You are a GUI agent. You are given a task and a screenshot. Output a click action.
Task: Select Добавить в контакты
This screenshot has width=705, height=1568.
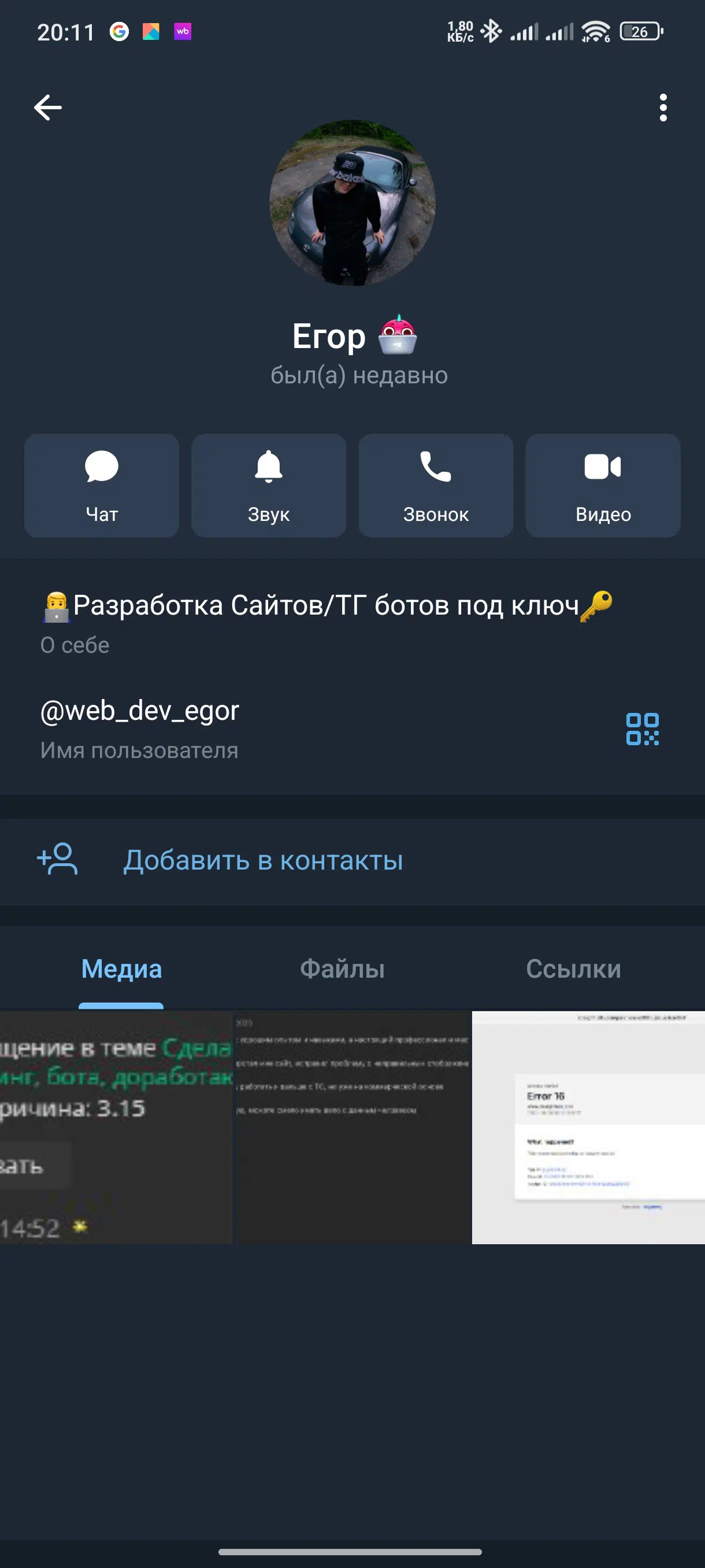click(x=263, y=861)
